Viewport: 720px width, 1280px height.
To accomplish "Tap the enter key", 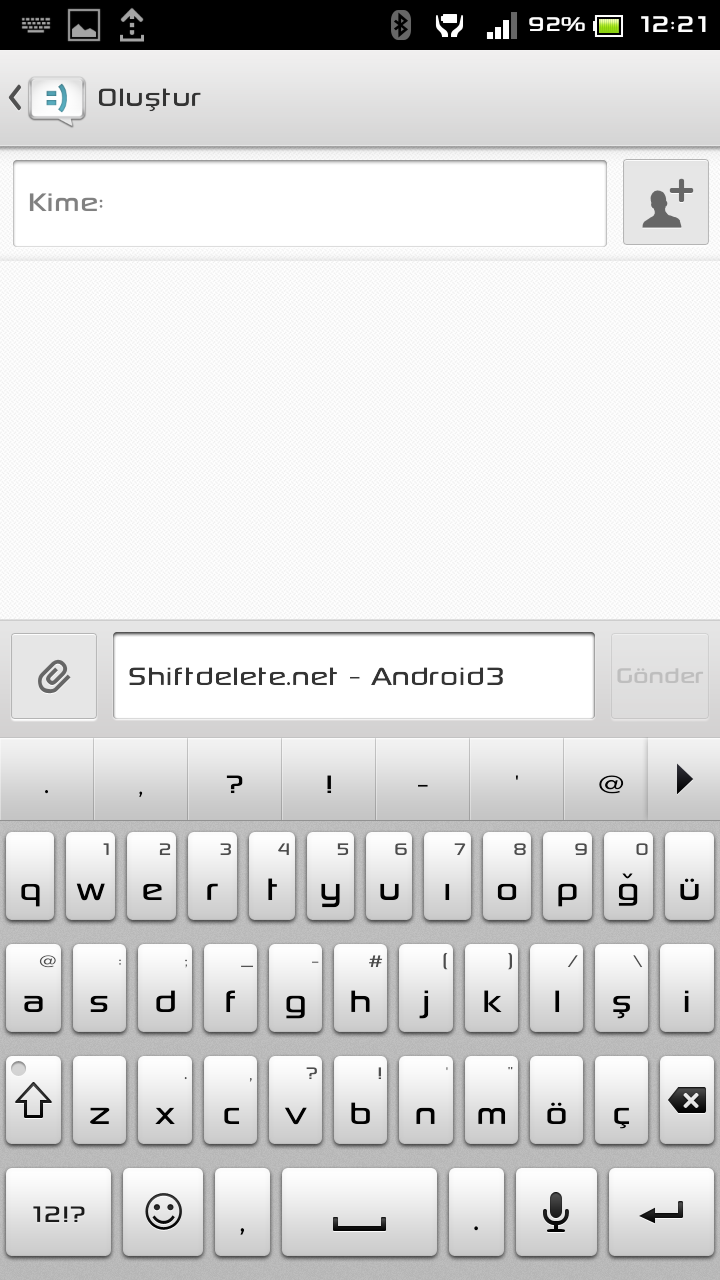I will tap(661, 1213).
